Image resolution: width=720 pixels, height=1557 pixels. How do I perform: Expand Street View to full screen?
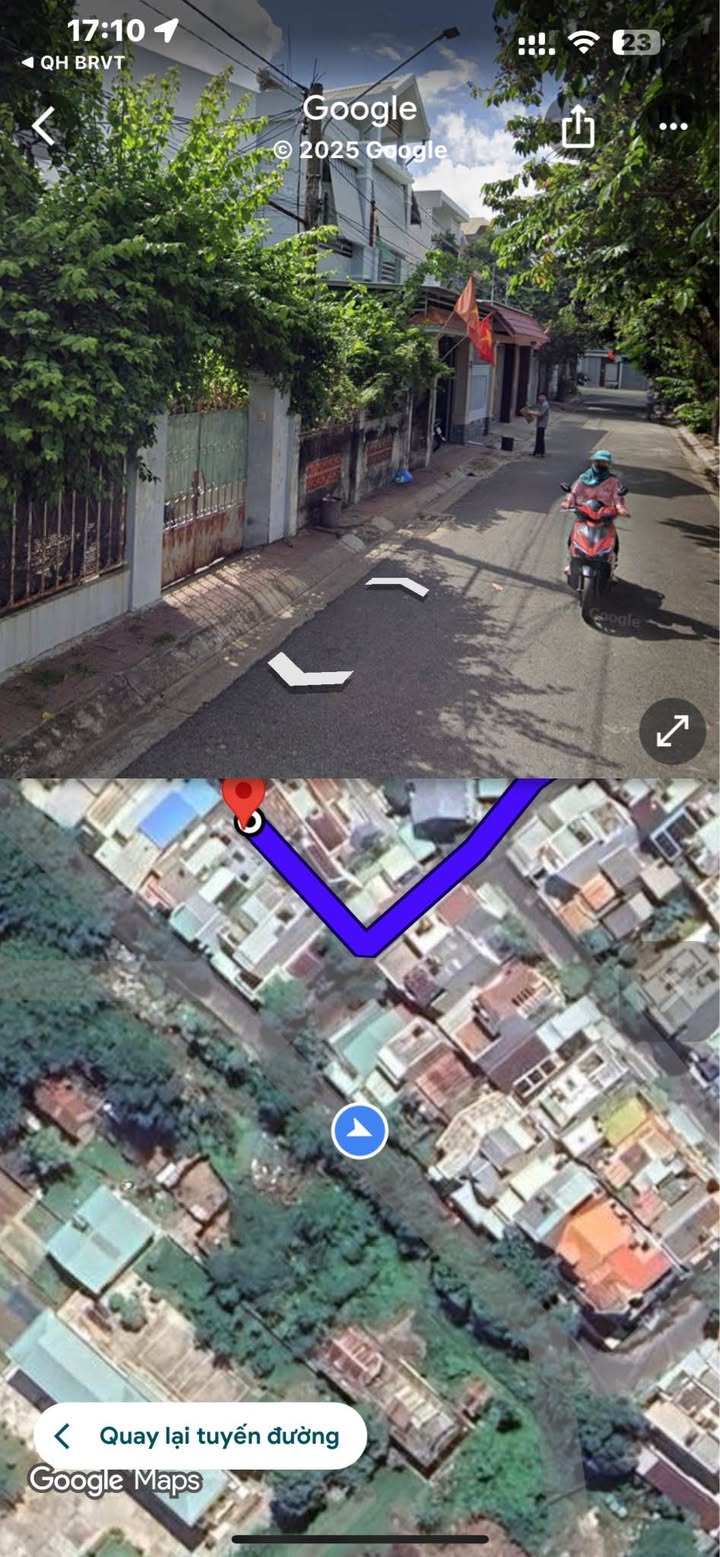(672, 731)
